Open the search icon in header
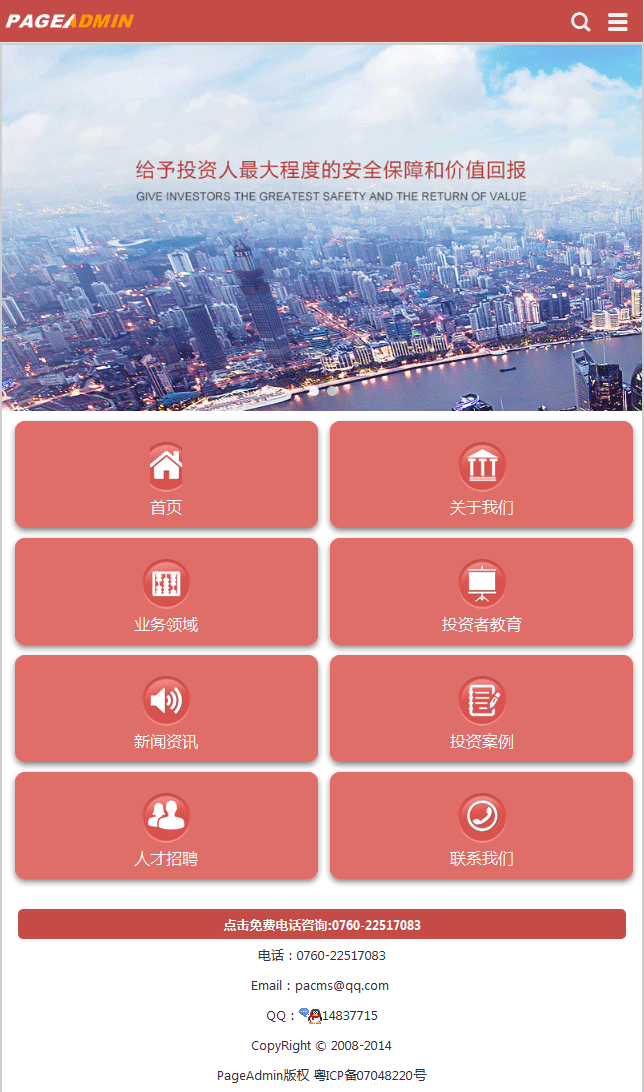Viewport: 644px width, 1092px height. pos(580,22)
